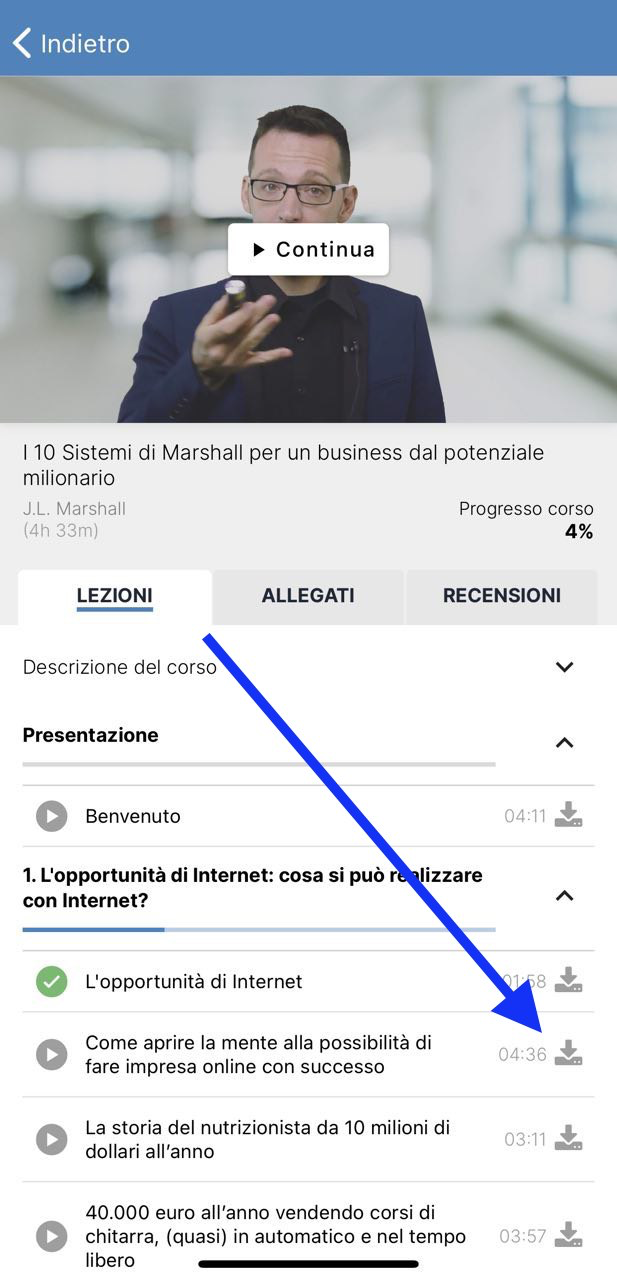Image resolution: width=617 pixels, height=1280 pixels.
Task: Switch to the Allegati tab
Action: (x=308, y=596)
